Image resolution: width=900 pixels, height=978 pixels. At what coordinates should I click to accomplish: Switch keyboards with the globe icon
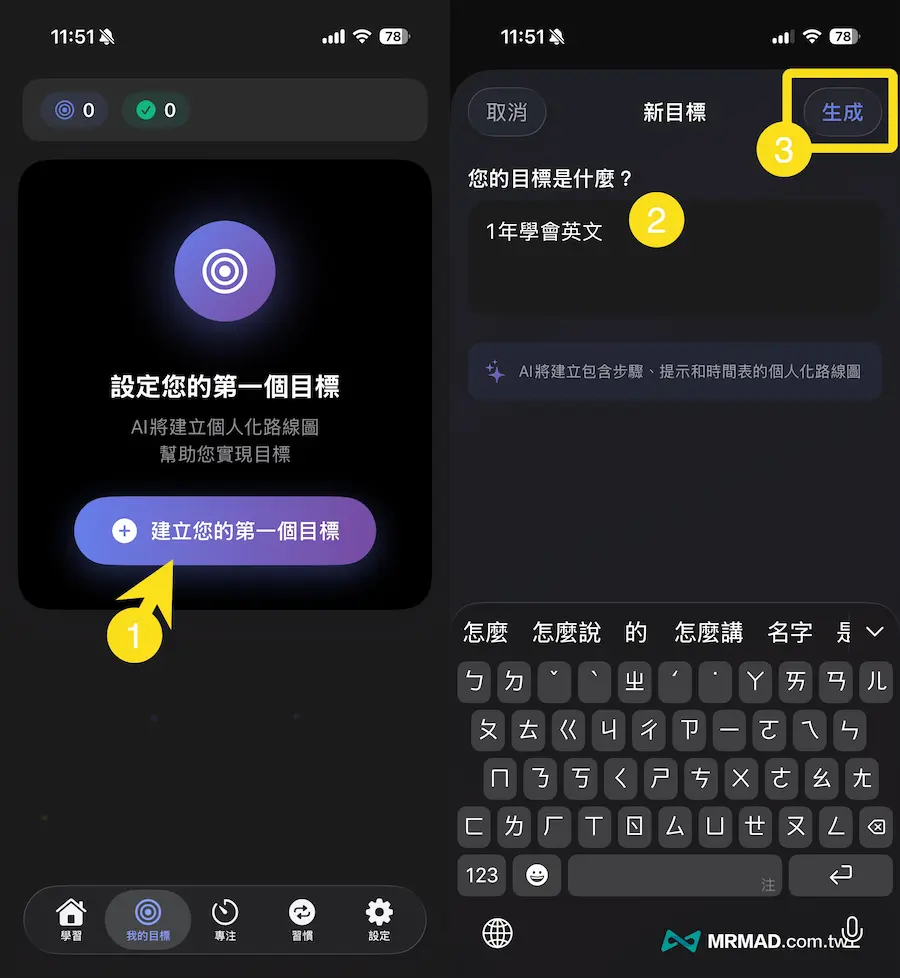pyautogui.click(x=495, y=934)
